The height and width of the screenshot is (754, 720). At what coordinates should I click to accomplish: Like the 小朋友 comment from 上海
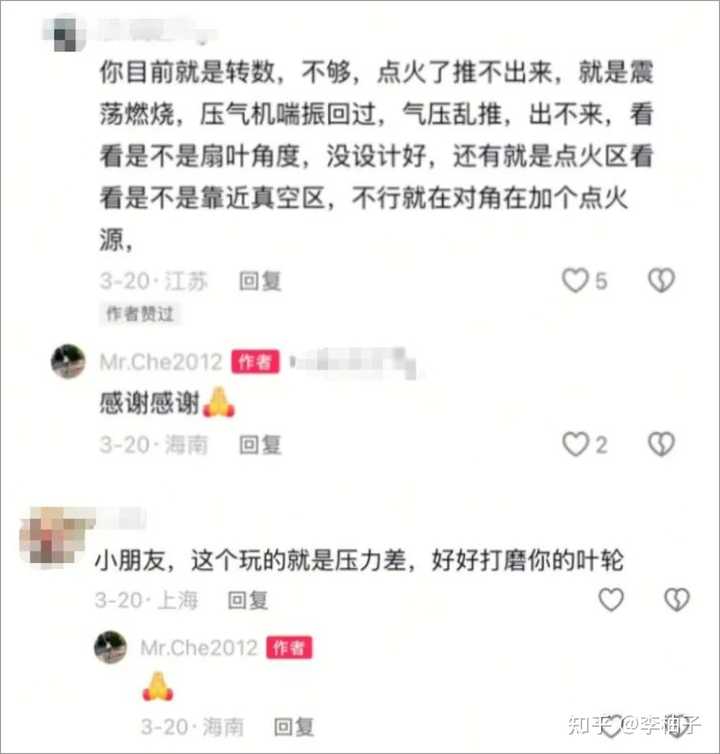pyautogui.click(x=610, y=599)
